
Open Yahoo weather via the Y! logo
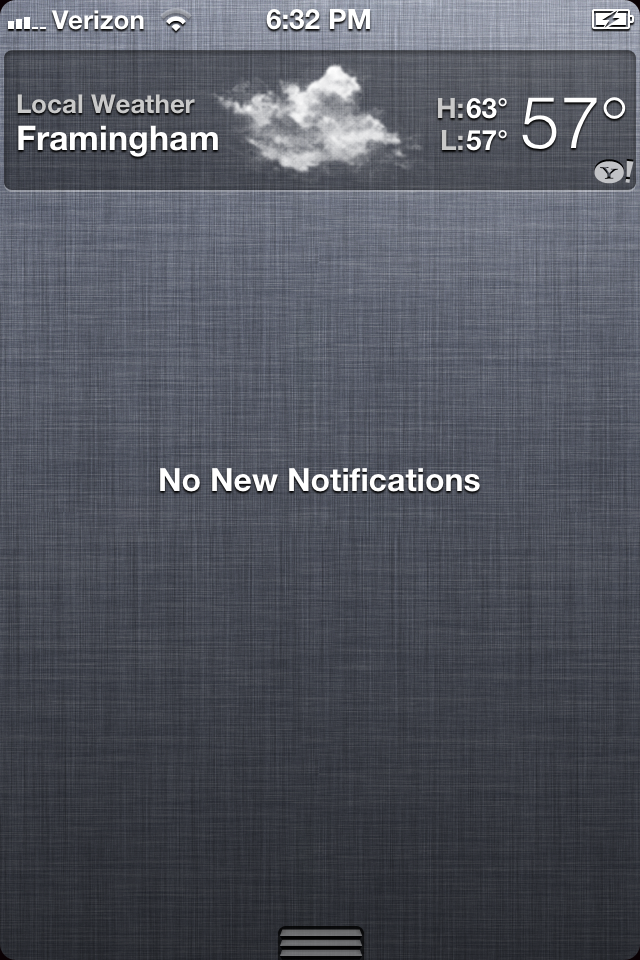pyautogui.click(x=612, y=172)
